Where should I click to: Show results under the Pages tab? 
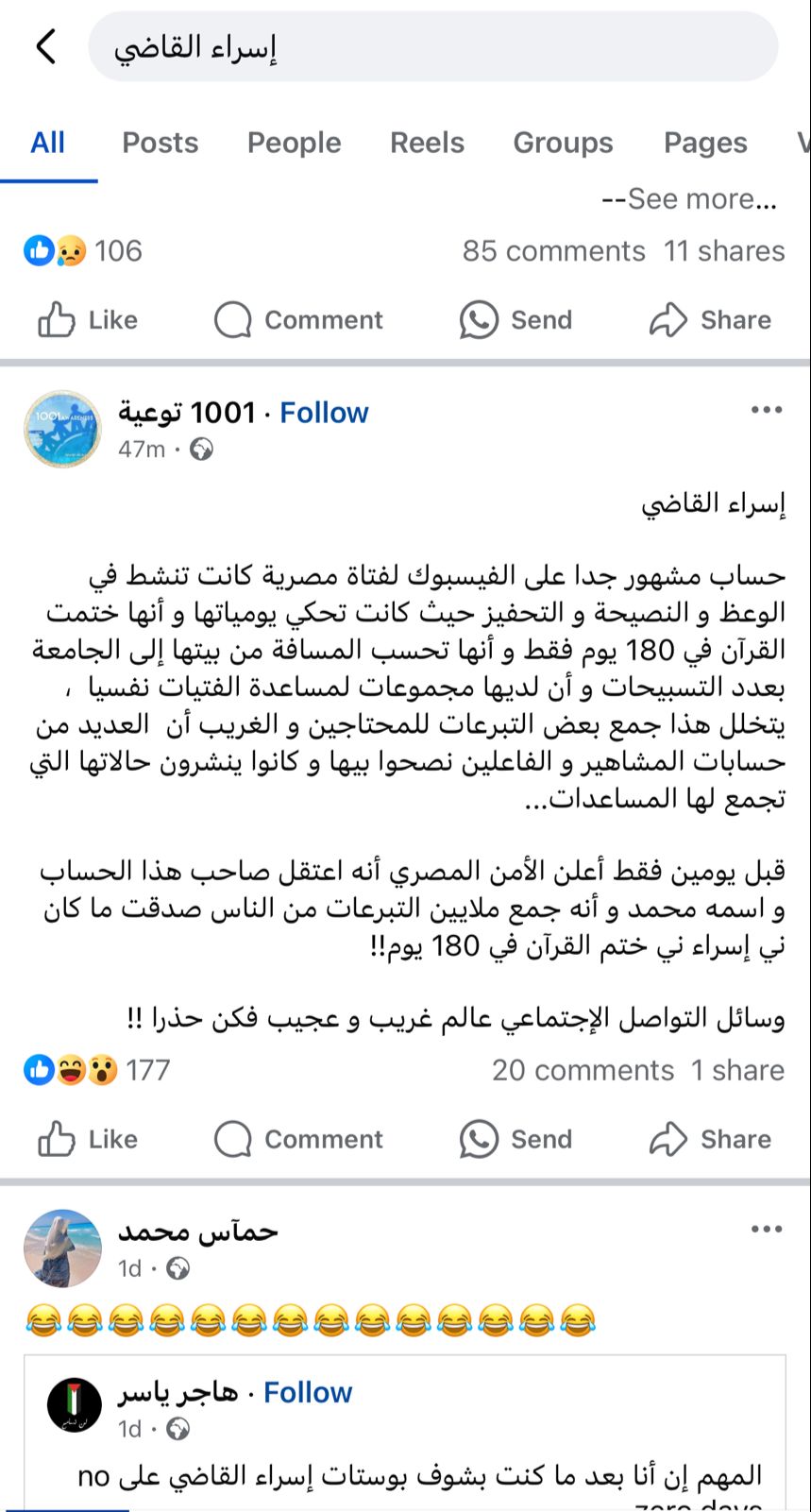click(x=704, y=143)
